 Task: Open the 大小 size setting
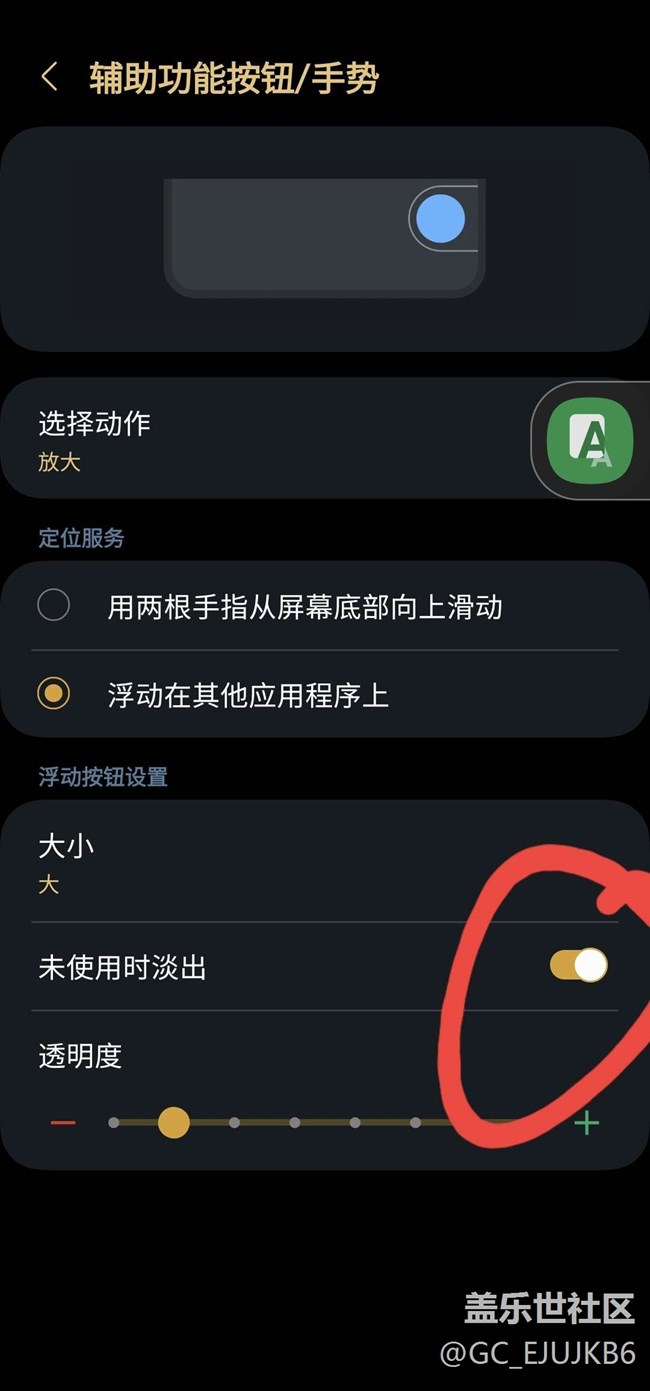[x=325, y=862]
